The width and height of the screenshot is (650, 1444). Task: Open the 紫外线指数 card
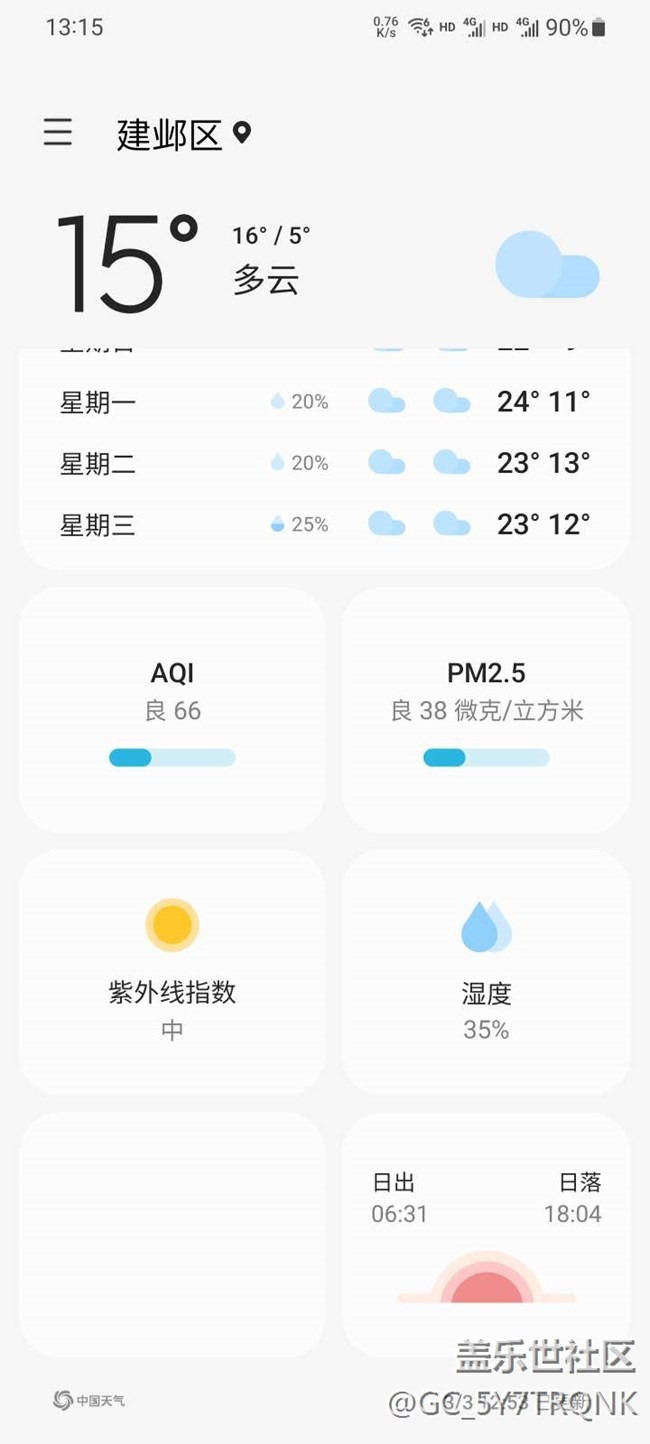coord(172,972)
